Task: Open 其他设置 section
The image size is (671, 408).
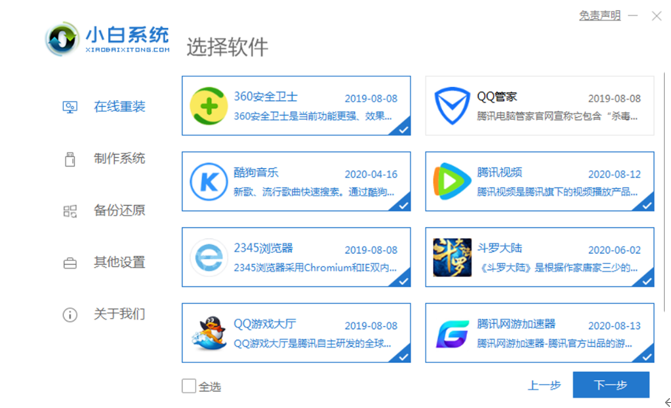Action: pos(119,262)
